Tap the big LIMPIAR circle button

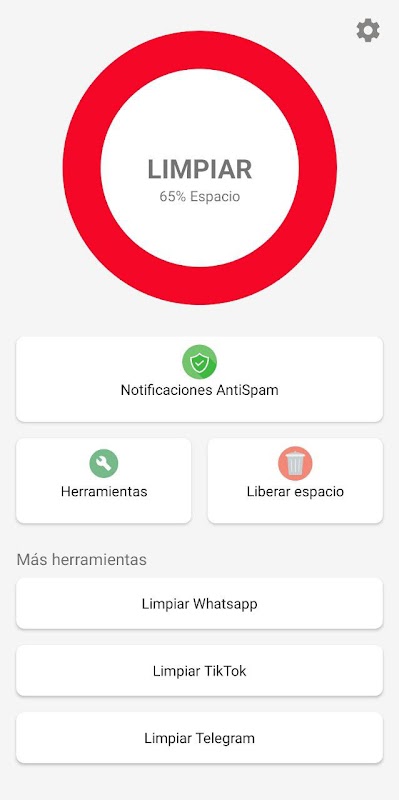point(200,168)
